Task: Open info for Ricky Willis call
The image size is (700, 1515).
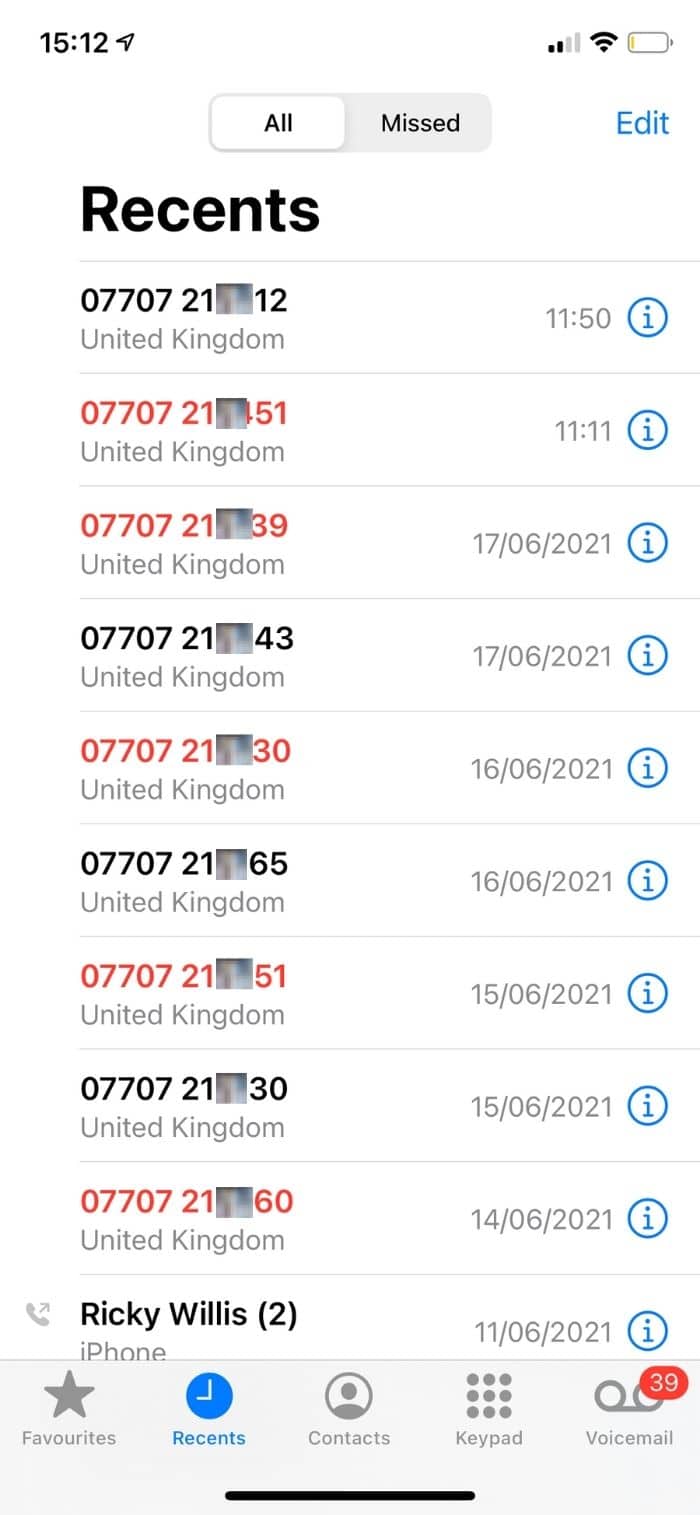Action: [647, 1331]
